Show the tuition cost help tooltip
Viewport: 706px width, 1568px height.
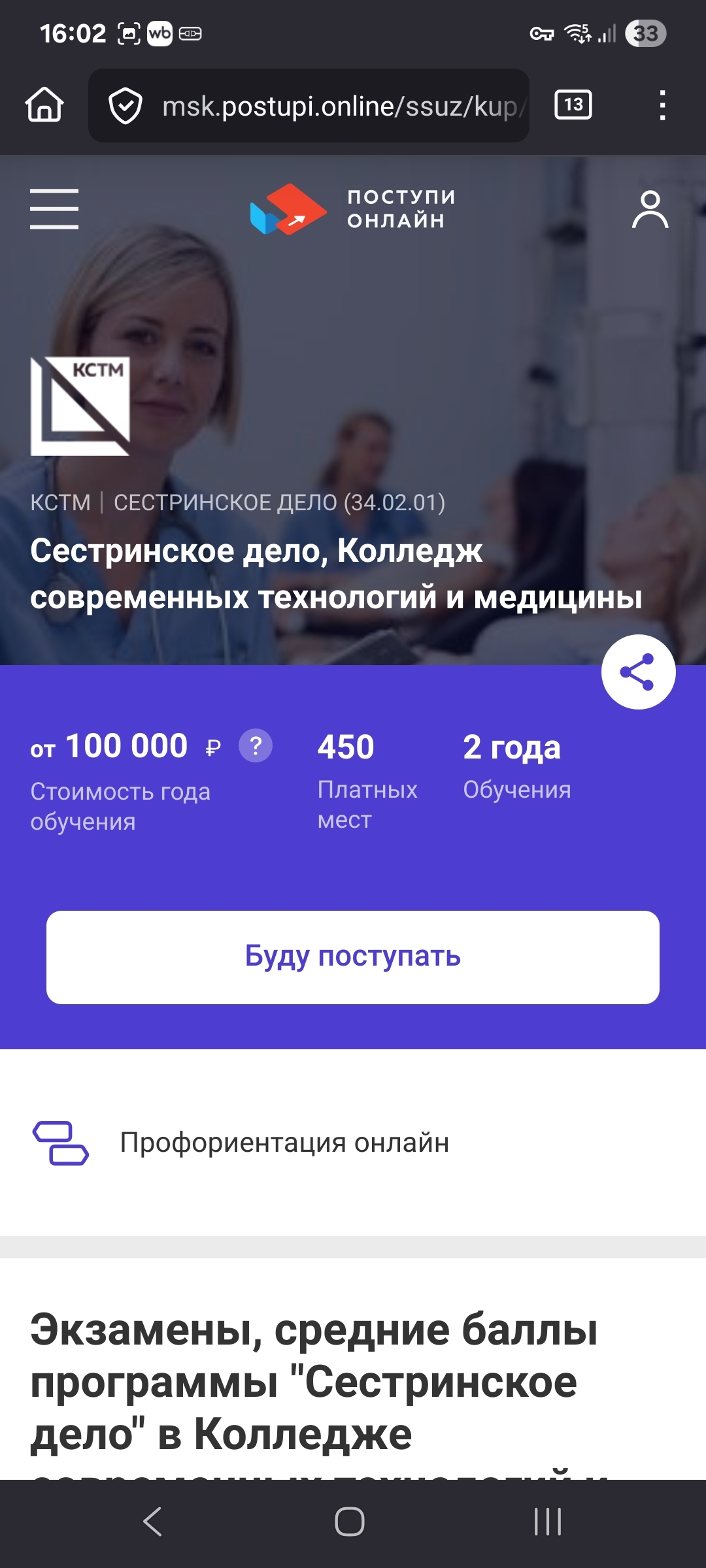(x=256, y=745)
